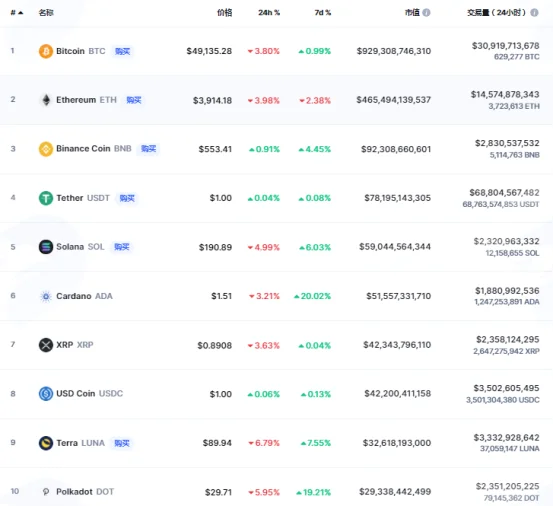
Task: Sort the list by rank number column
Action: click(17, 13)
